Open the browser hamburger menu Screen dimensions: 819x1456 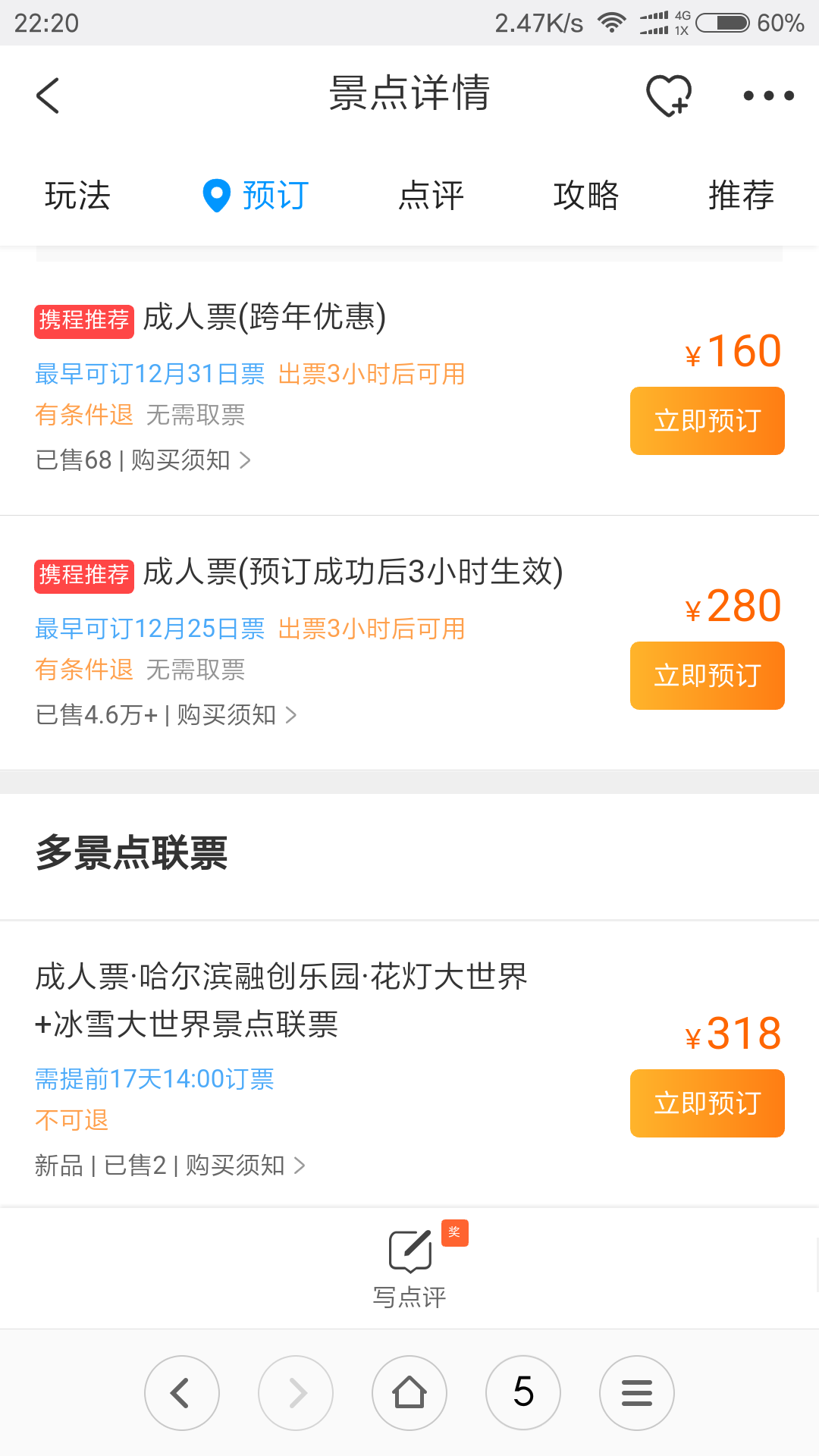(x=637, y=1393)
